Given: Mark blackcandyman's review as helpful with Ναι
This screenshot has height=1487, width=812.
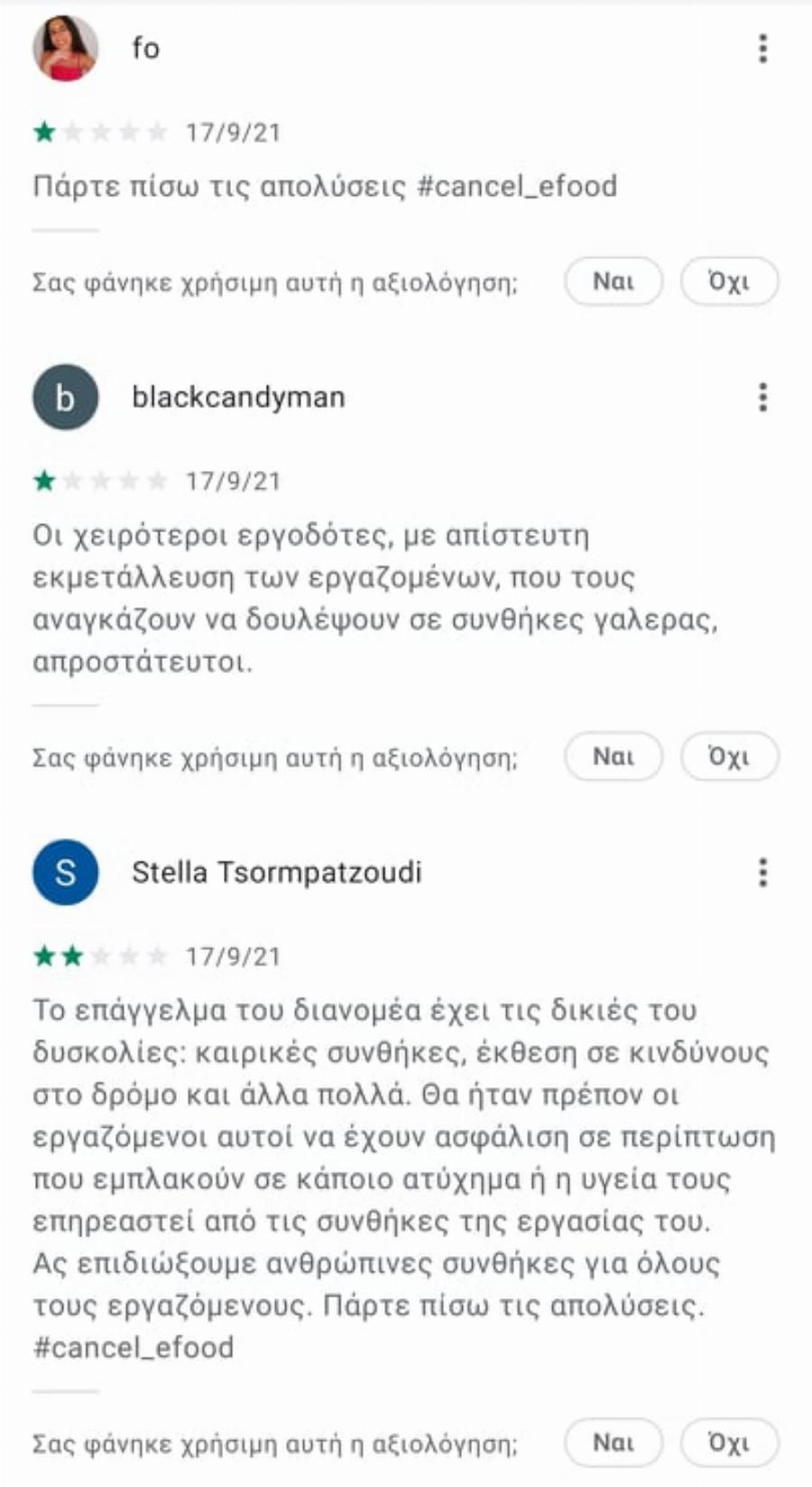Looking at the screenshot, I should pos(613,758).
